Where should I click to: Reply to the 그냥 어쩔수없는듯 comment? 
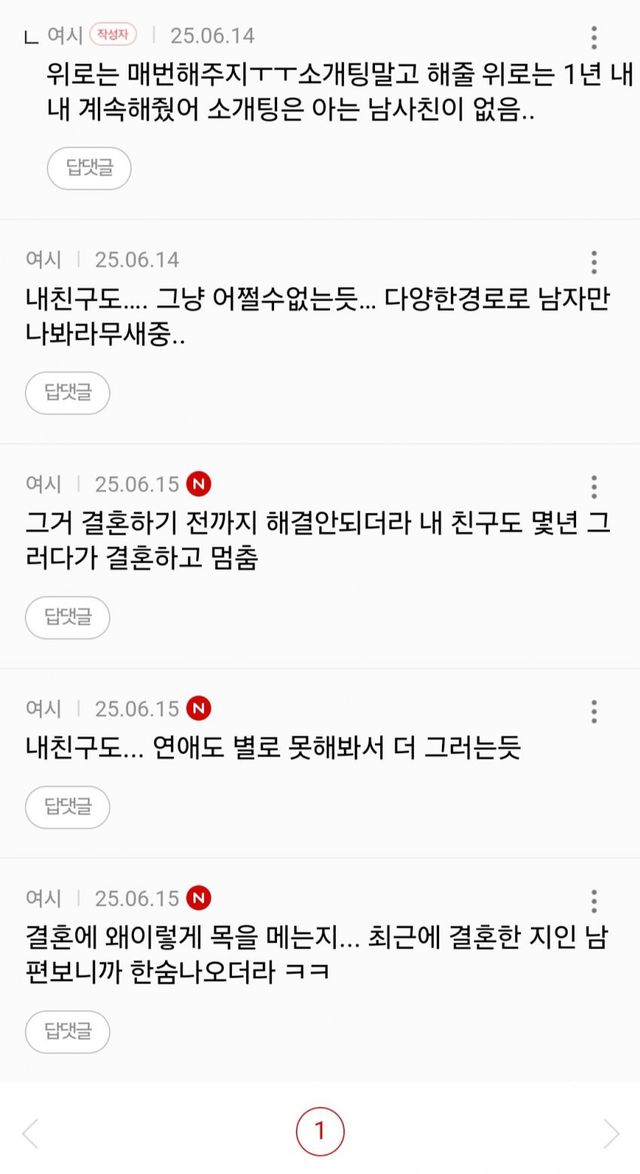67,393
